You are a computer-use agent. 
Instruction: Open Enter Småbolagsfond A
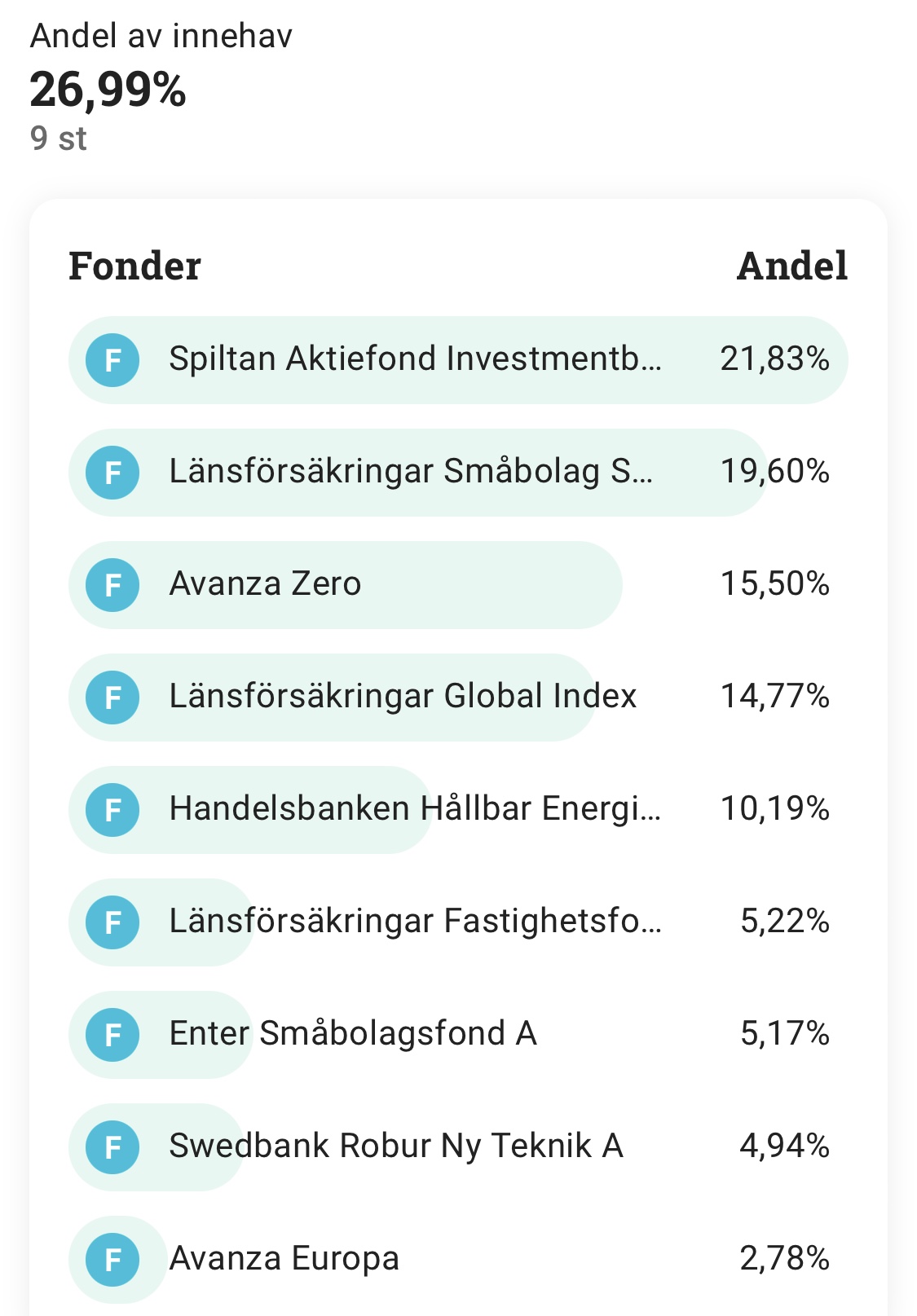[x=352, y=1034]
